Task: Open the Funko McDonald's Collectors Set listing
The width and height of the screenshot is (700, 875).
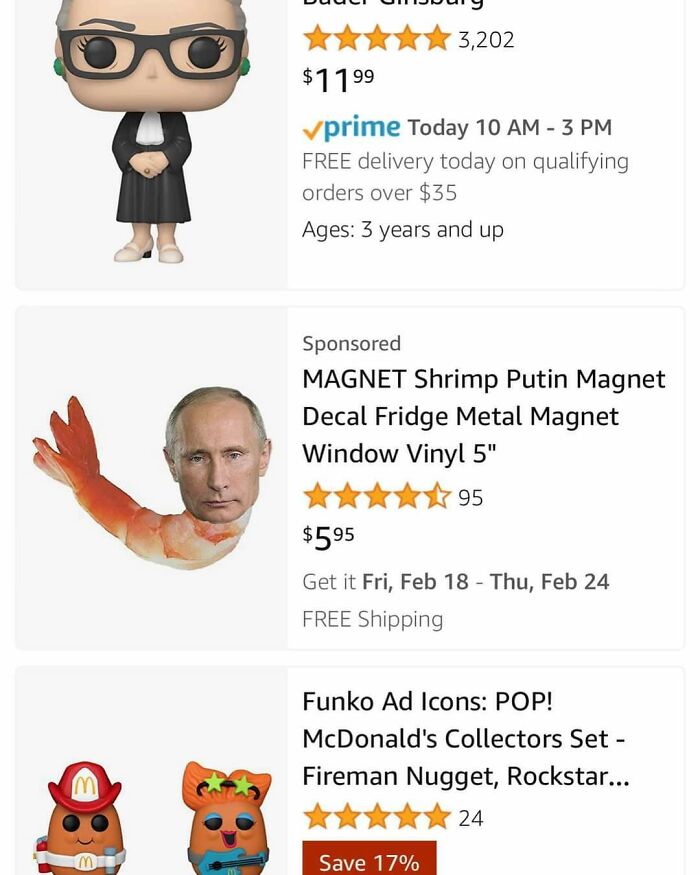Action: tap(465, 738)
